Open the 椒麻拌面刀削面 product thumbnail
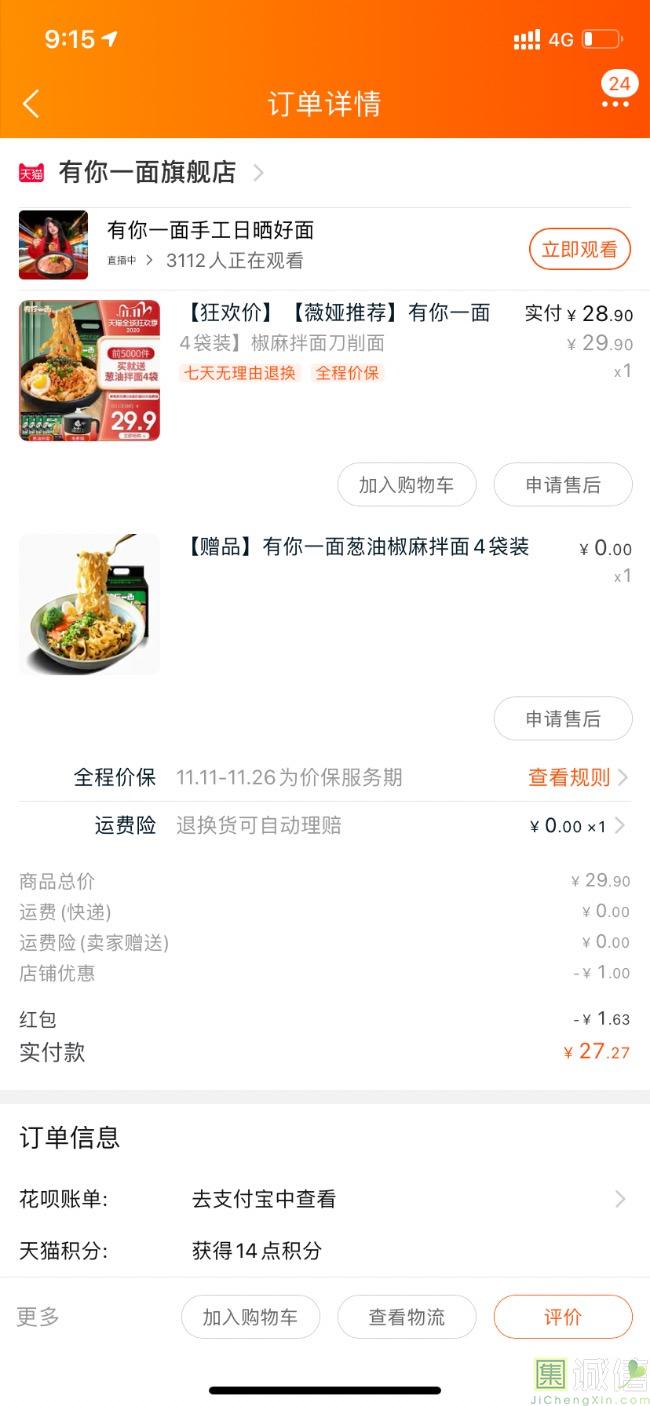 click(89, 370)
